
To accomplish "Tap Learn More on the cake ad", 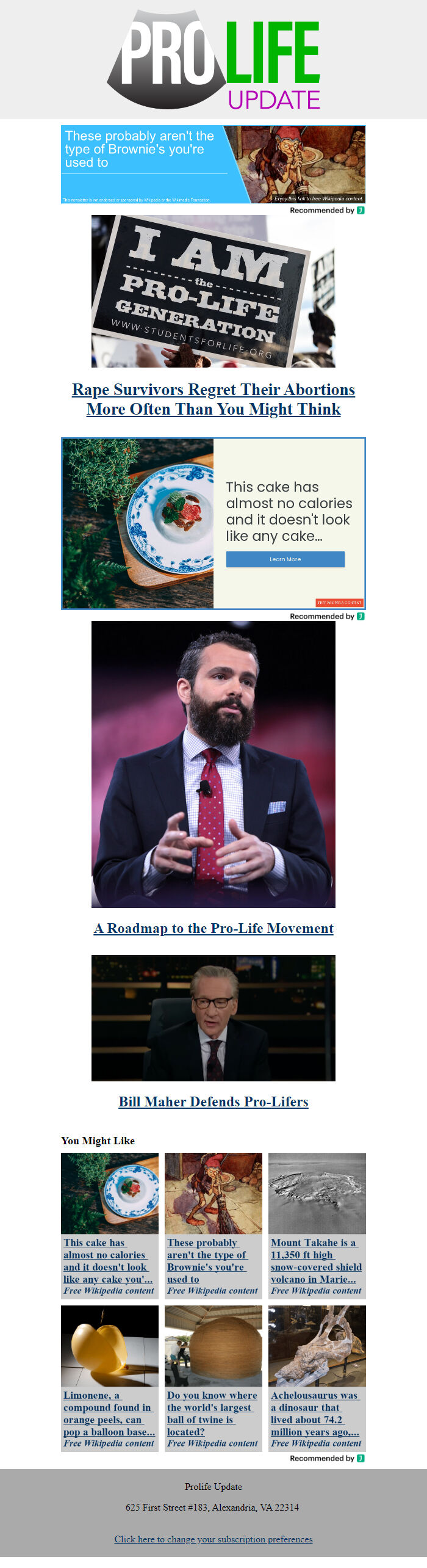I will [285, 559].
